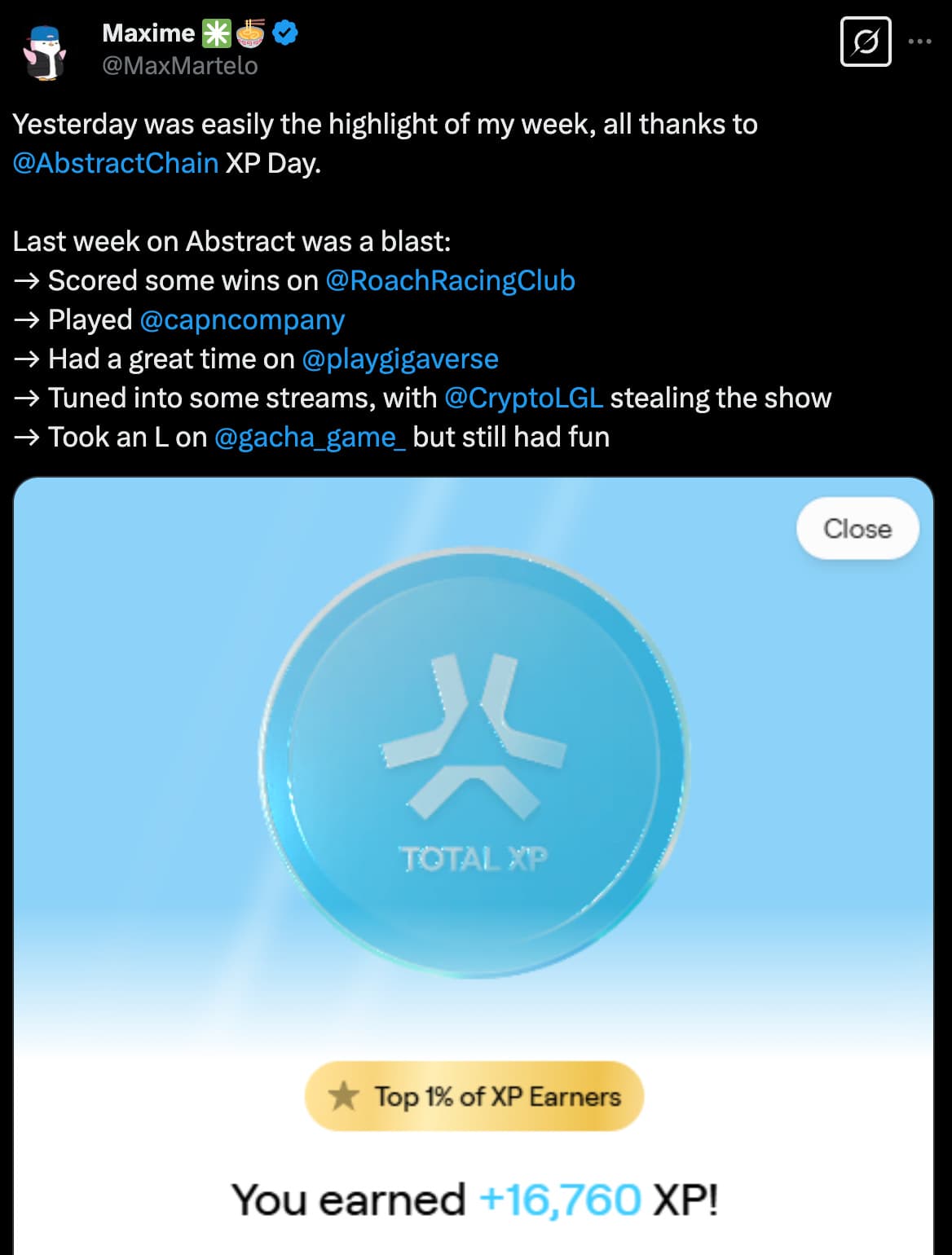This screenshot has width=952, height=1255.
Task: Go to the @playgigaverse profile
Action: click(399, 359)
